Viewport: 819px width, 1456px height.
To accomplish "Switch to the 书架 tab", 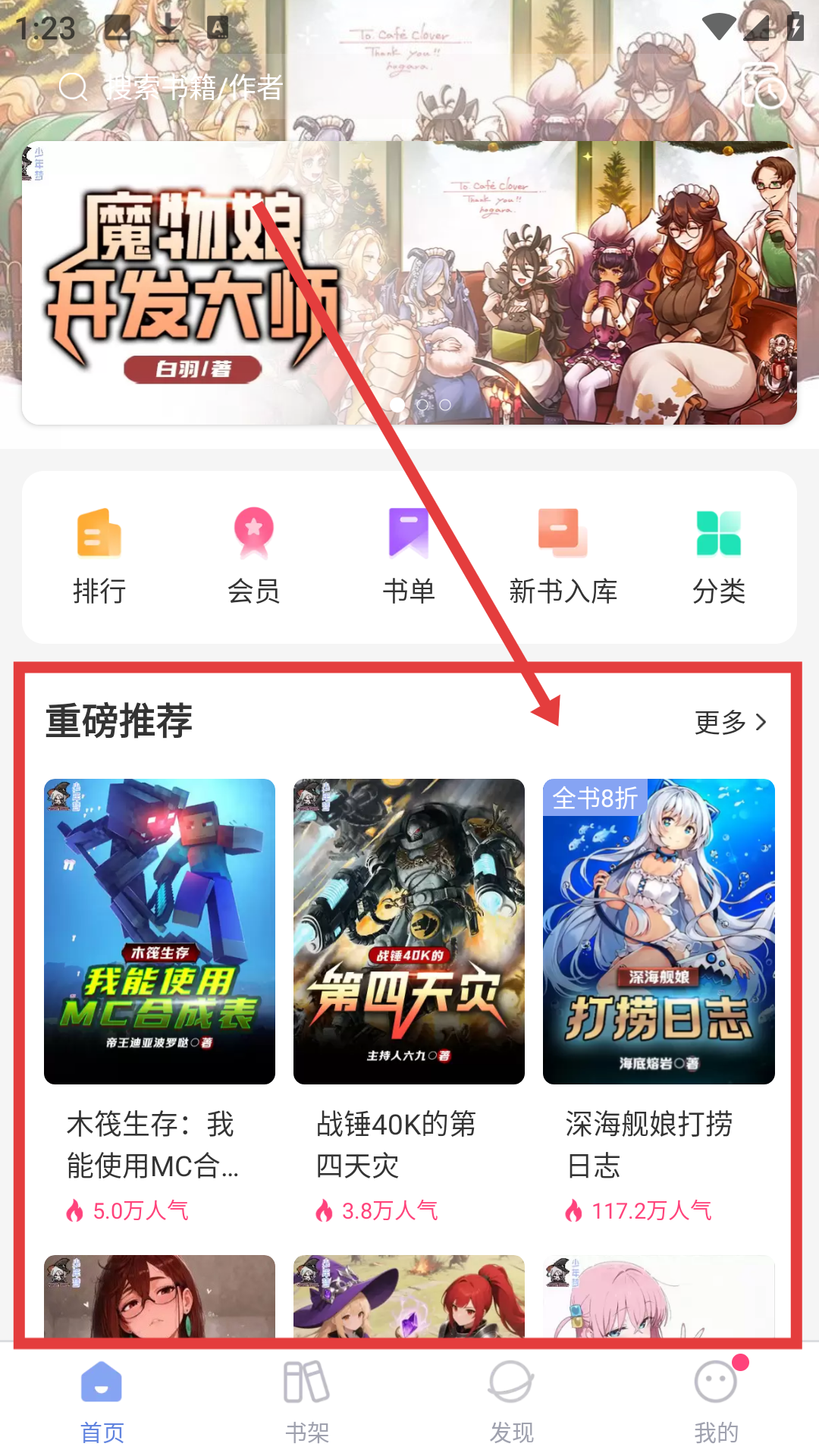I will pos(306,1401).
